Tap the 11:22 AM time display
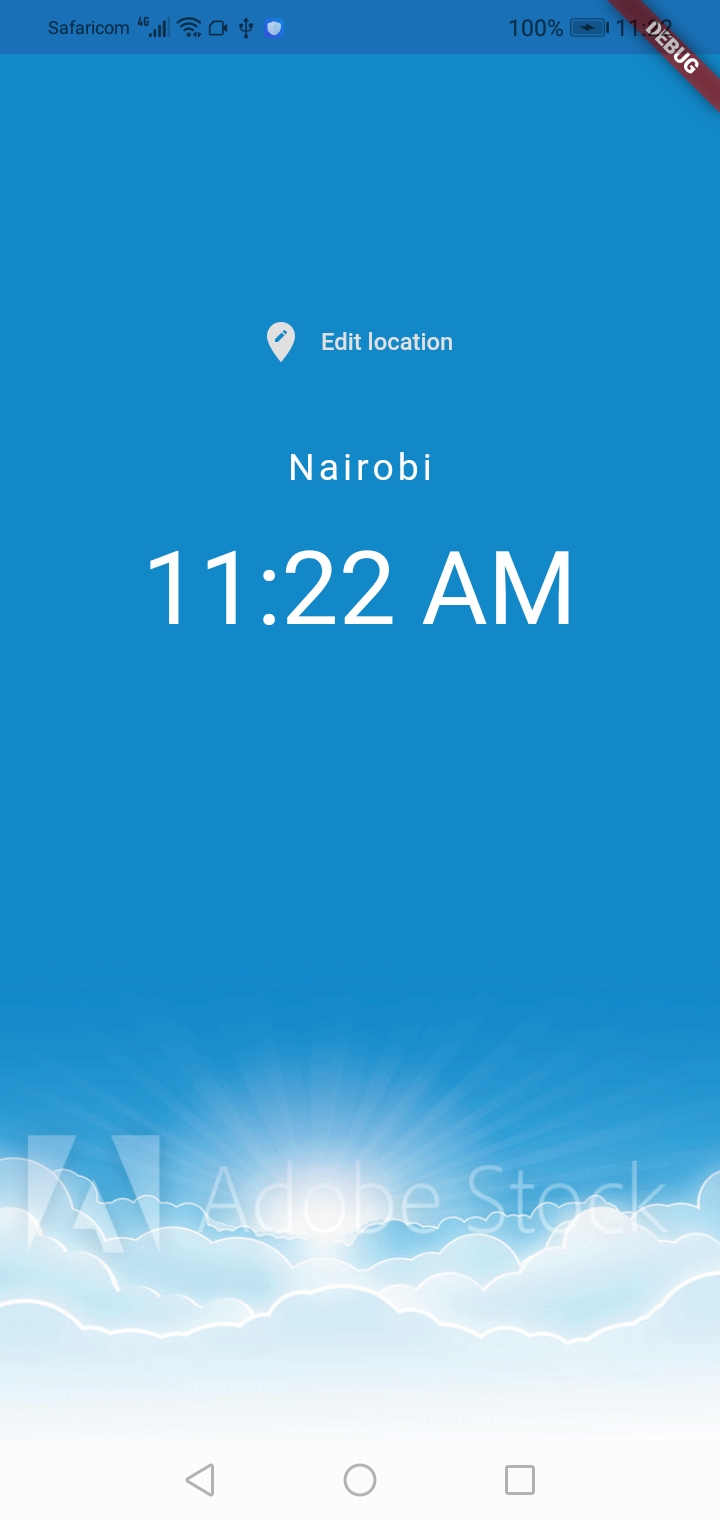720x1520 pixels. (x=360, y=588)
